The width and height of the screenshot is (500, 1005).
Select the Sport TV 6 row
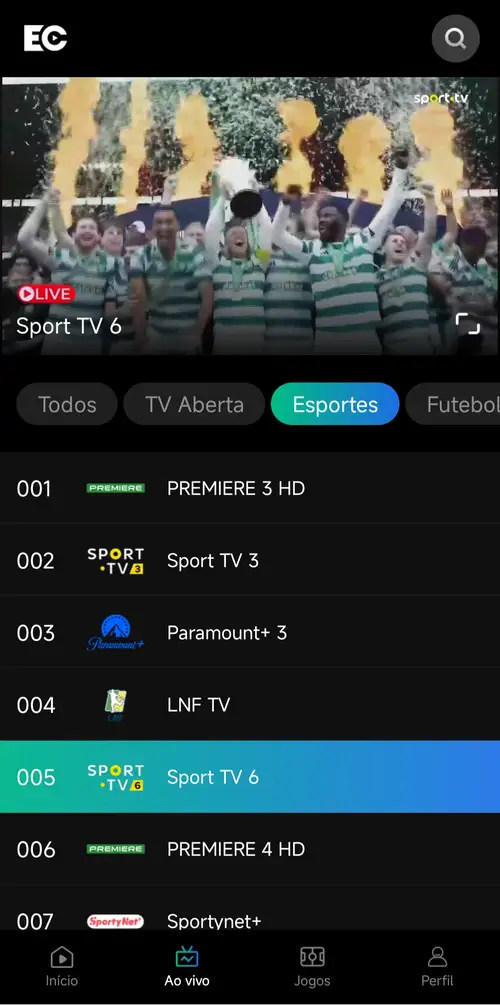[x=250, y=777]
